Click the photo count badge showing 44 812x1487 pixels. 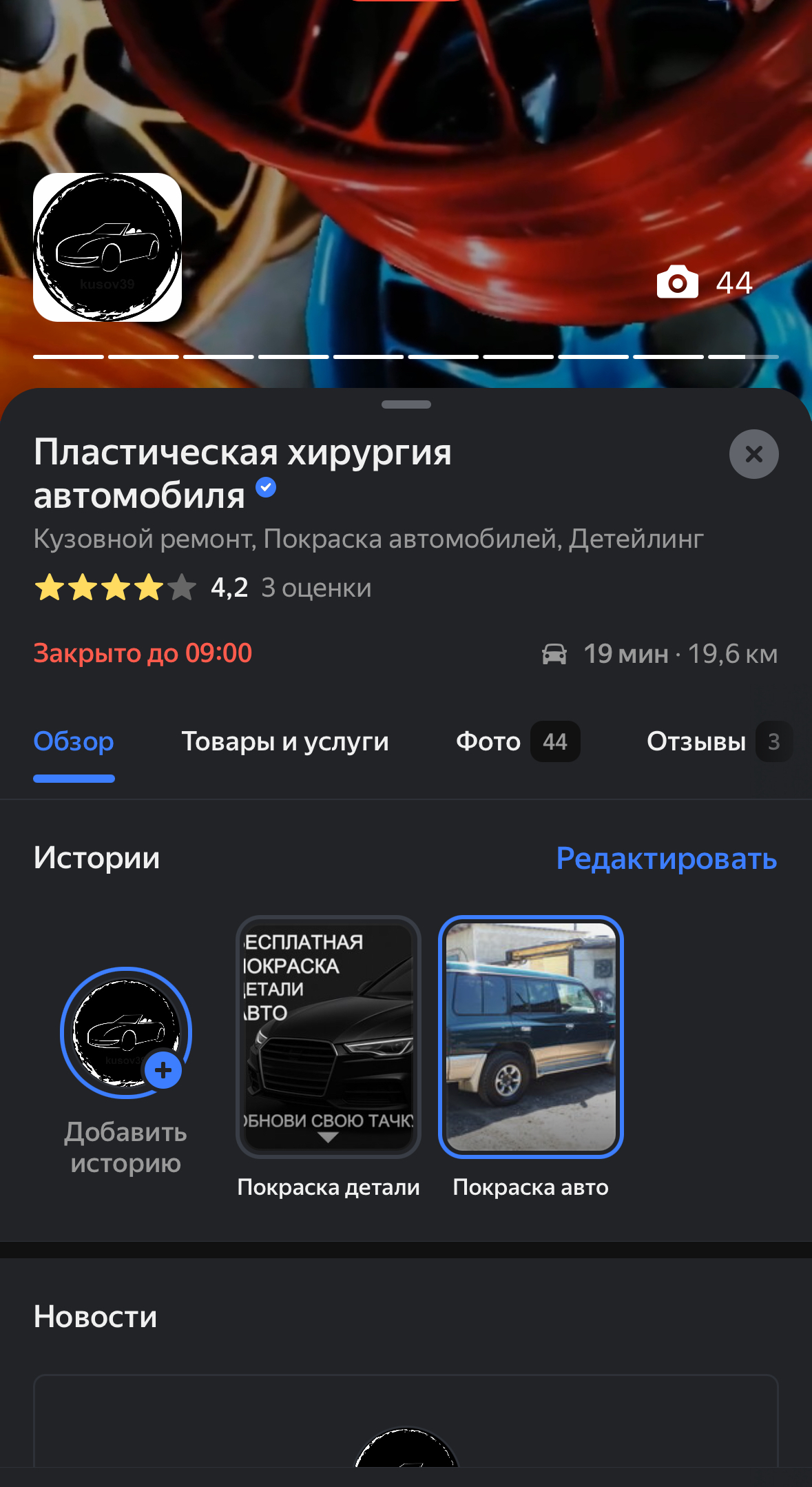coord(733,283)
